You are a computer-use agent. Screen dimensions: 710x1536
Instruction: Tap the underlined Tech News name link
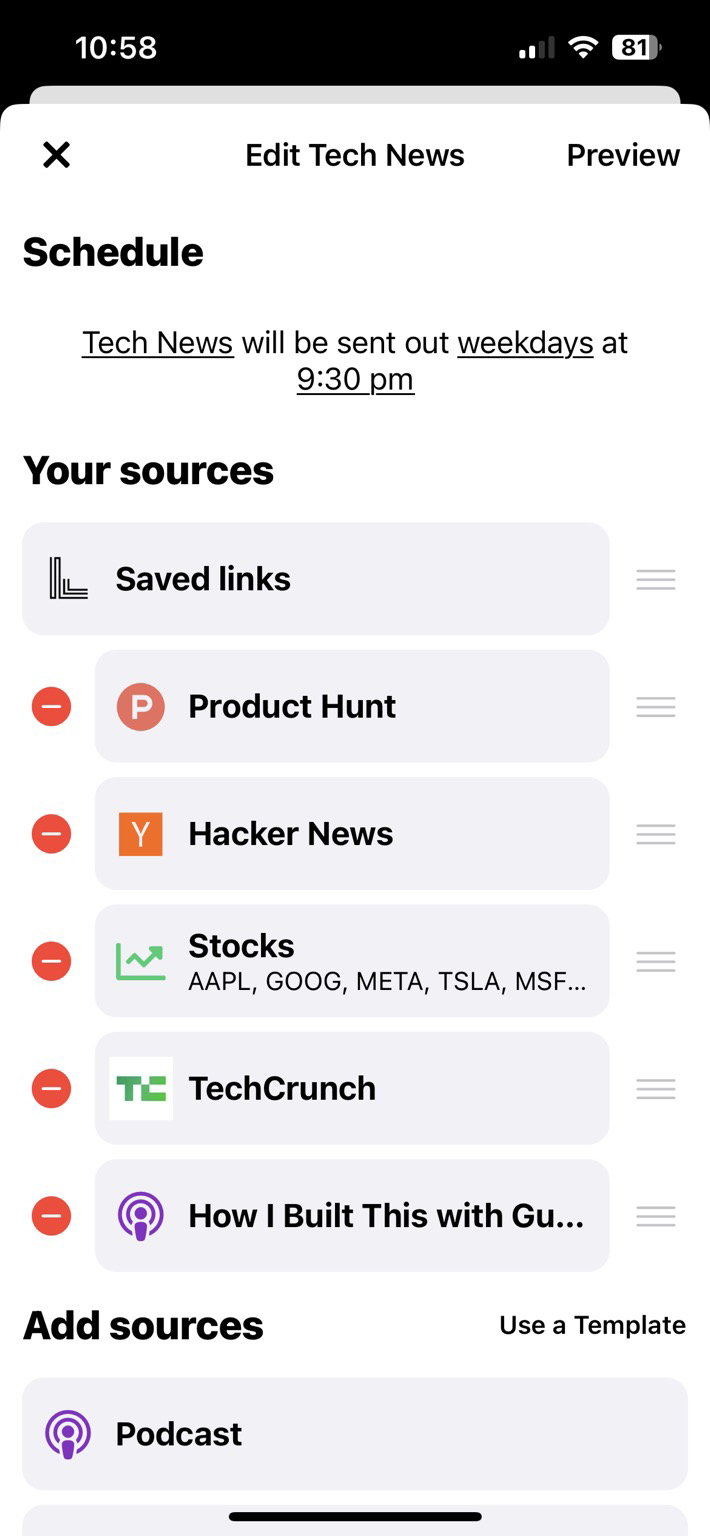(158, 342)
